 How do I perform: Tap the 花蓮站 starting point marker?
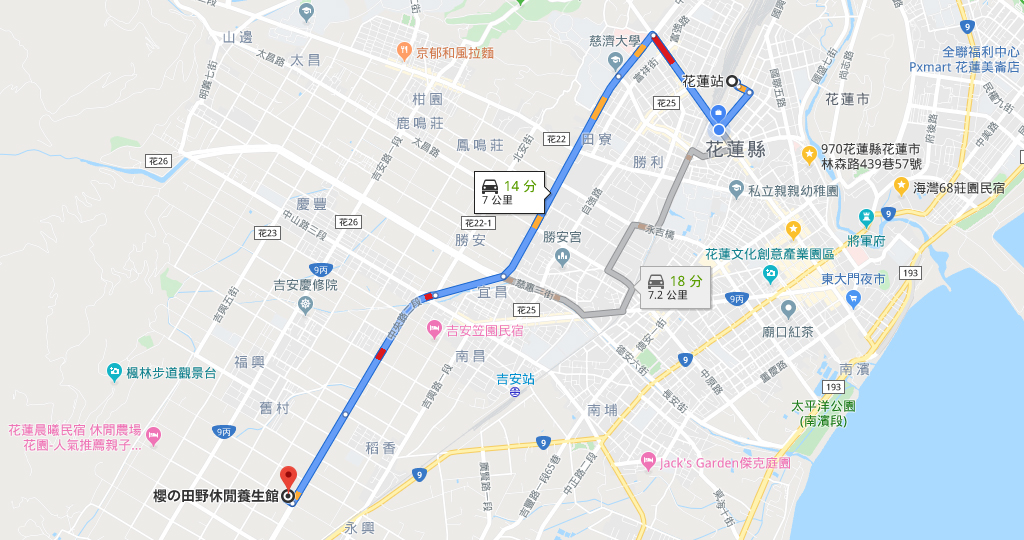pos(732,81)
